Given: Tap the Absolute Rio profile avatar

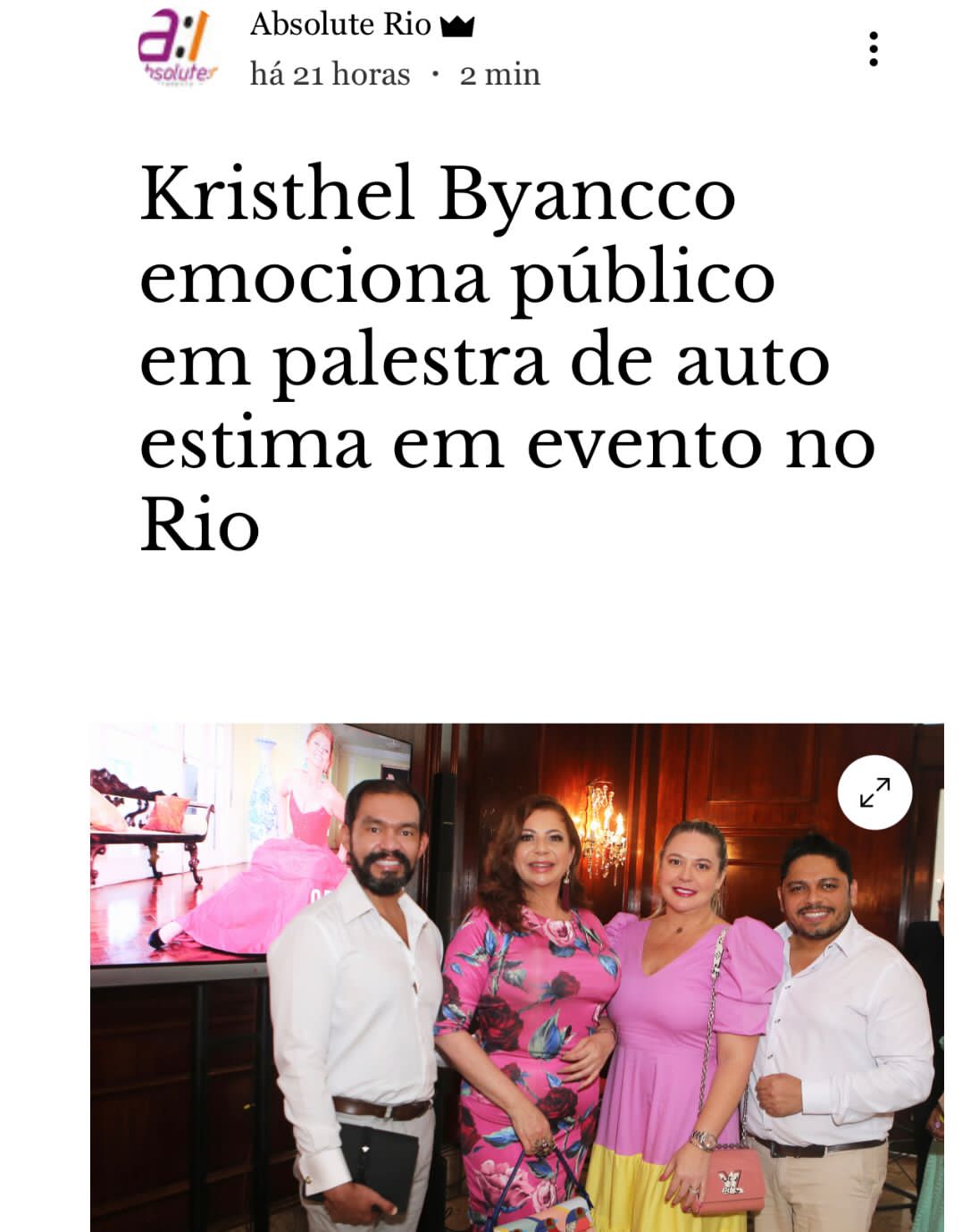Looking at the screenshot, I should click(177, 47).
